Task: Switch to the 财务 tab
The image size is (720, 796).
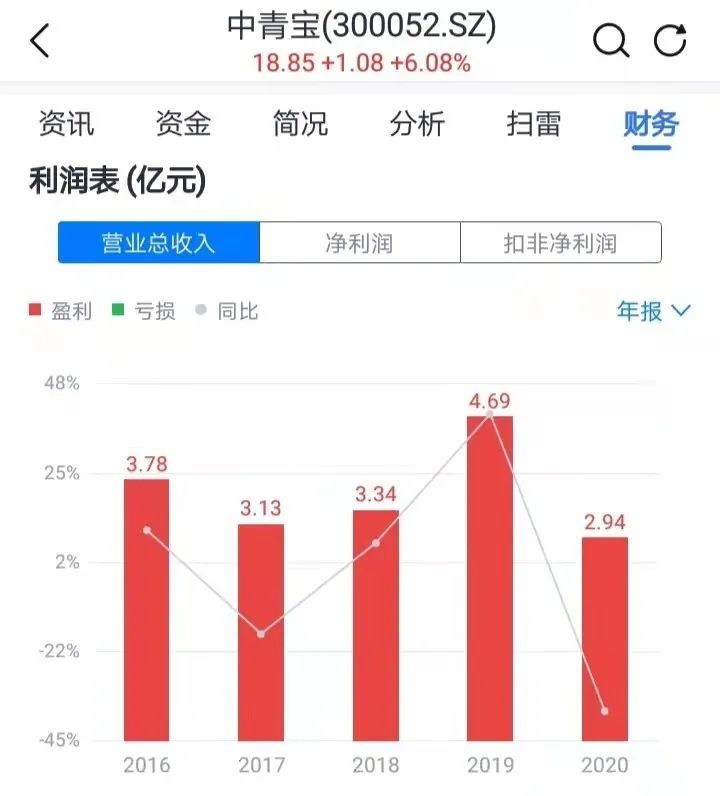Action: 652,124
